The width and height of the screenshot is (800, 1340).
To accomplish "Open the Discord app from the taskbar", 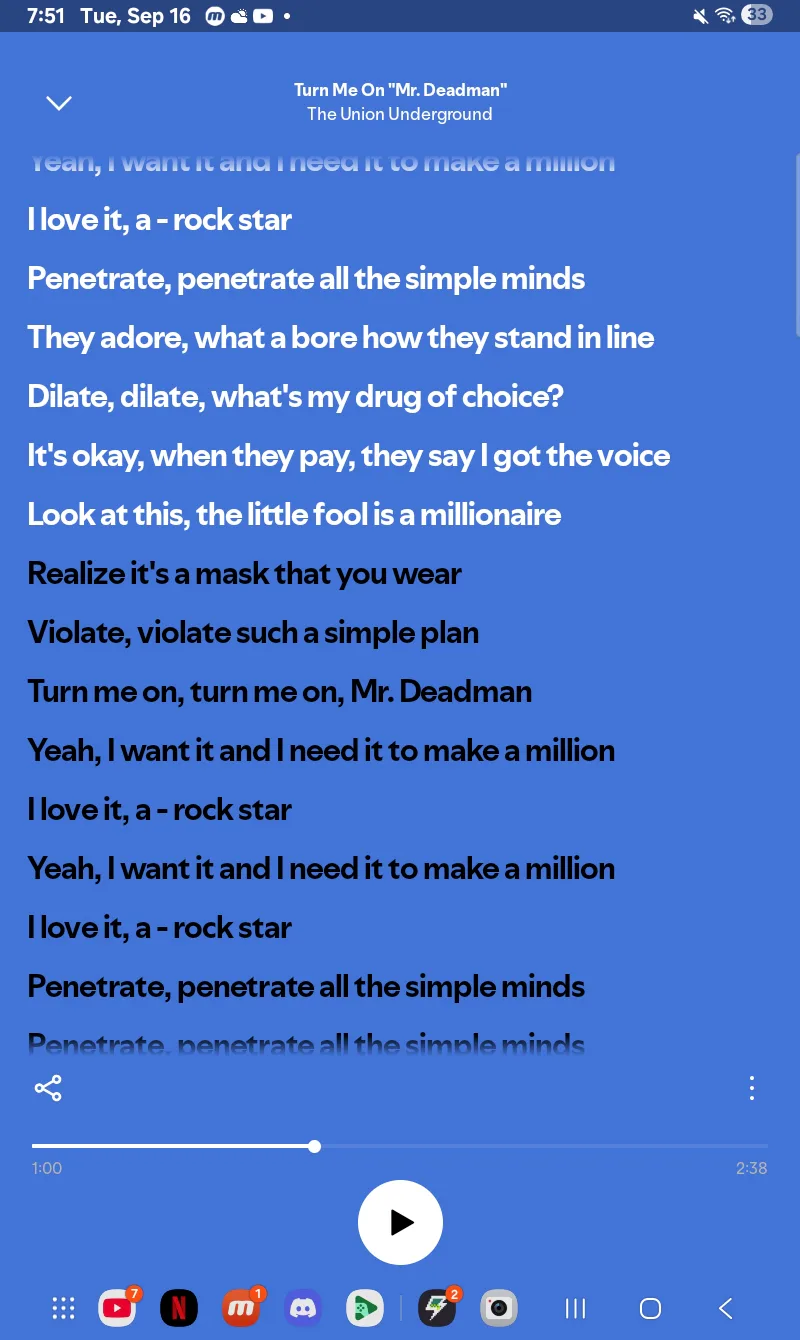I will pos(302,1308).
